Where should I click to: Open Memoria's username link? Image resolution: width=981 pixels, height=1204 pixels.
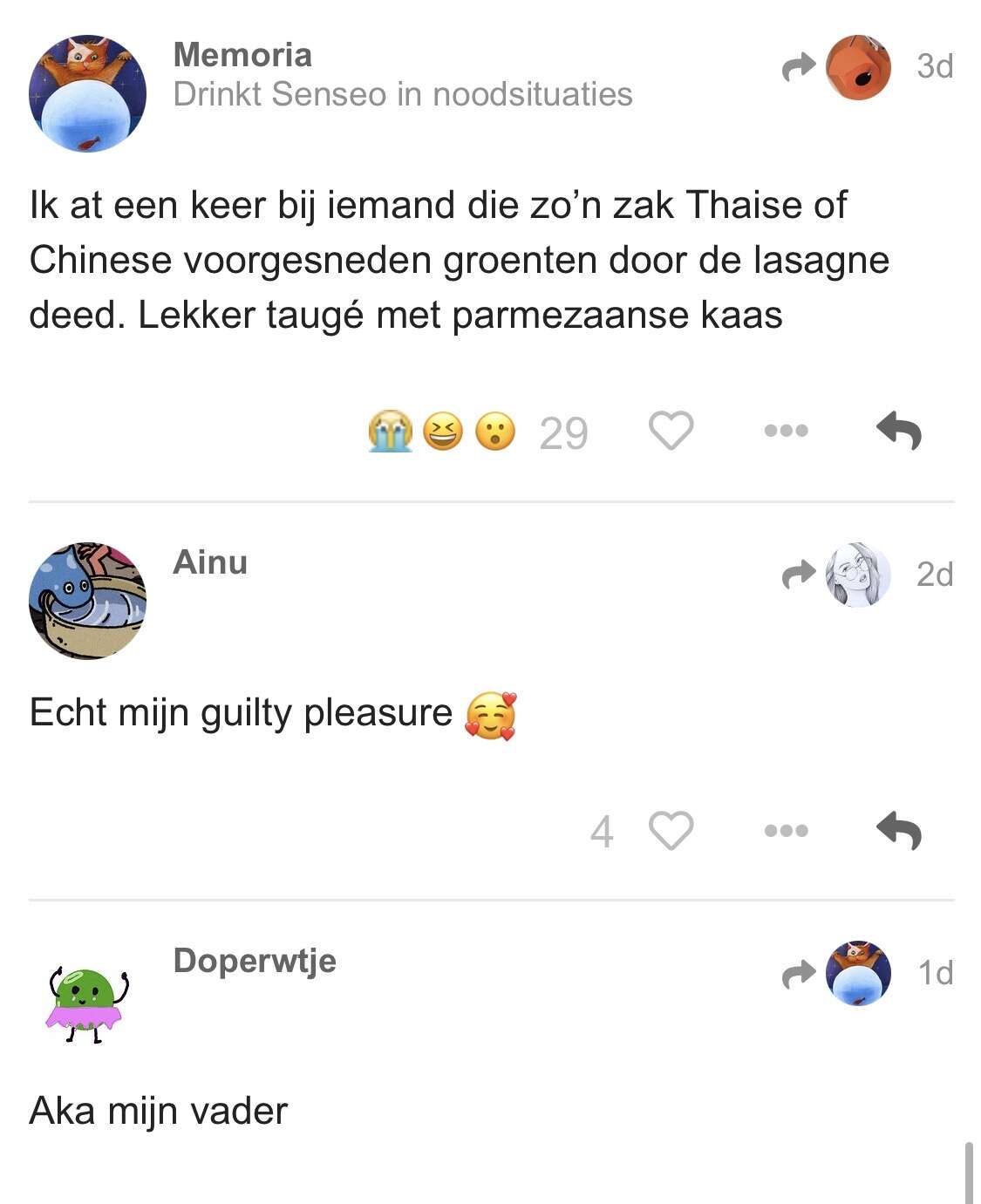pos(242,55)
